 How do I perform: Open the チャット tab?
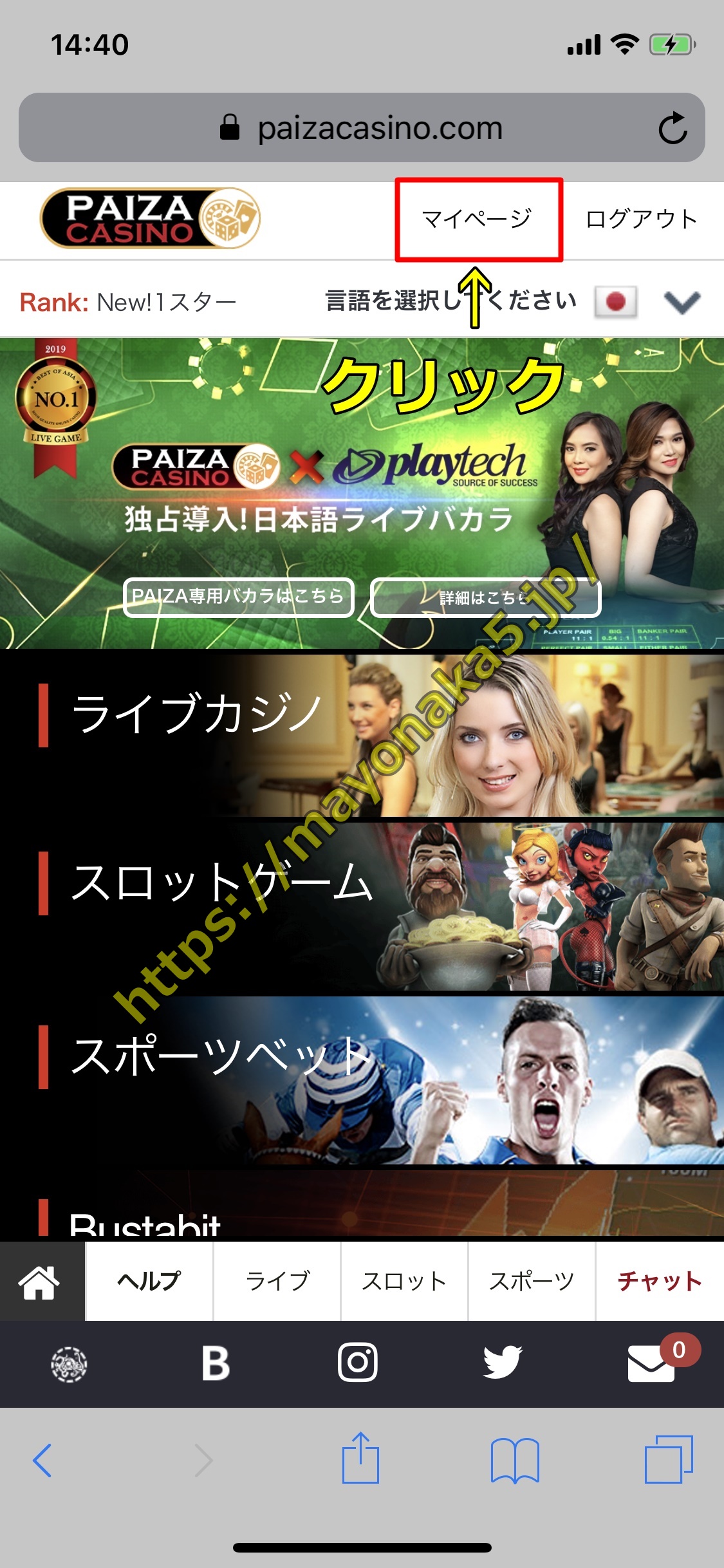tap(660, 1281)
